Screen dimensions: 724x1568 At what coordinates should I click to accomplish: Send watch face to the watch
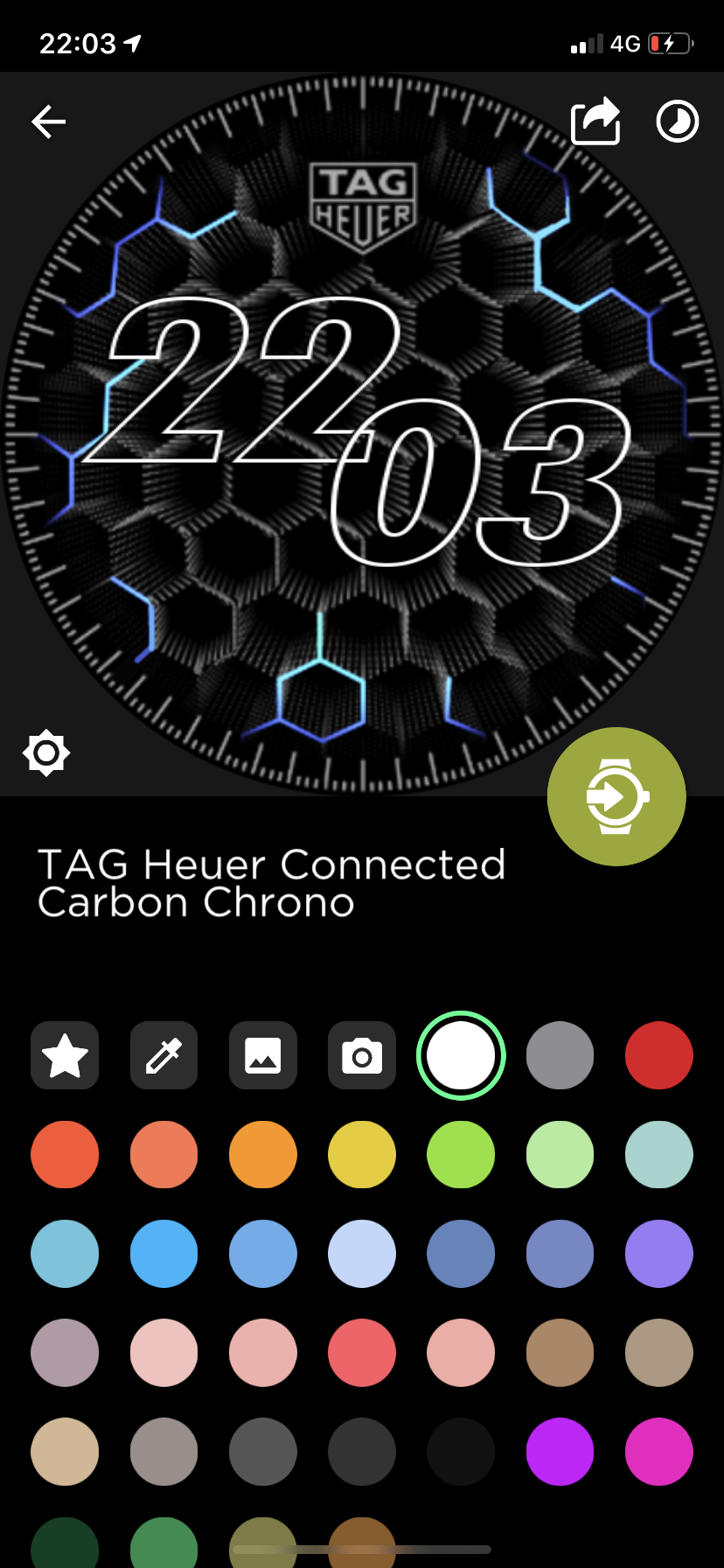tap(616, 796)
